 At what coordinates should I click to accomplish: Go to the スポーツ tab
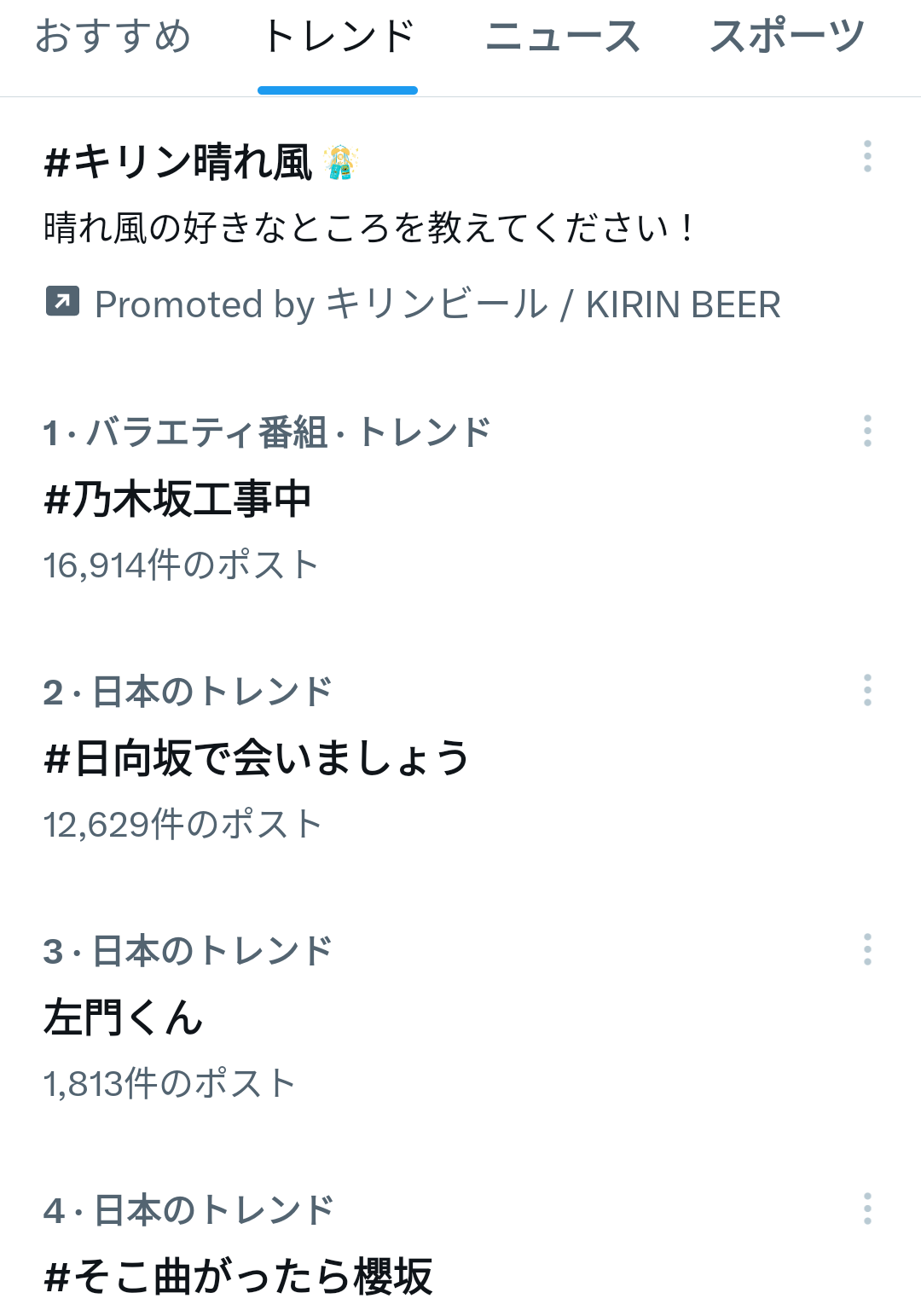787,38
